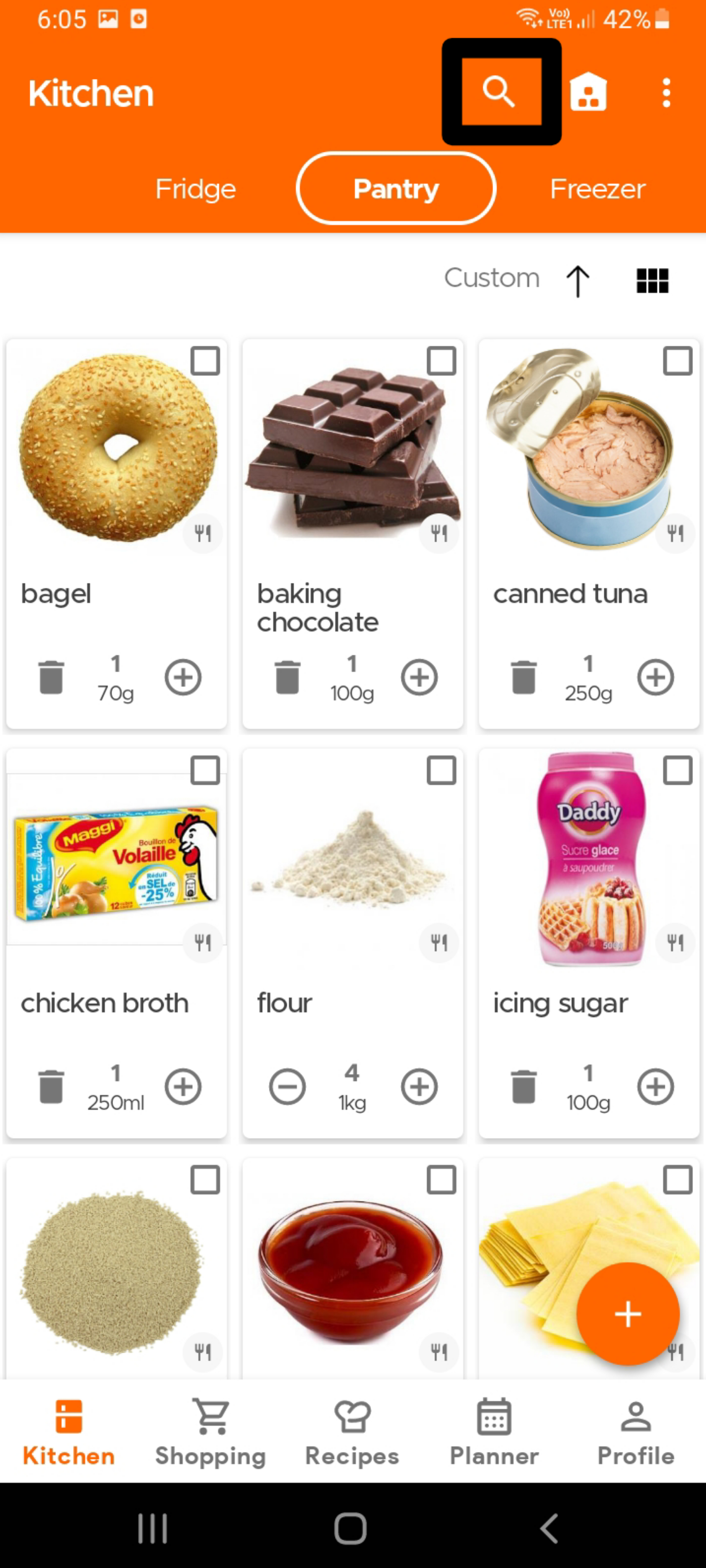Delete the baking chocolate item

288,677
